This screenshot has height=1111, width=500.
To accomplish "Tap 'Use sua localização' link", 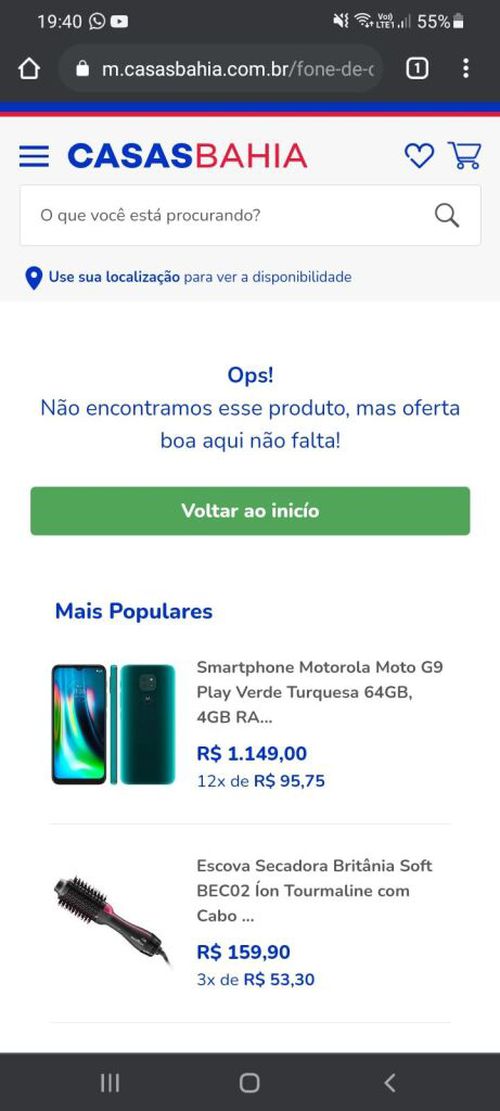I will click(x=114, y=277).
